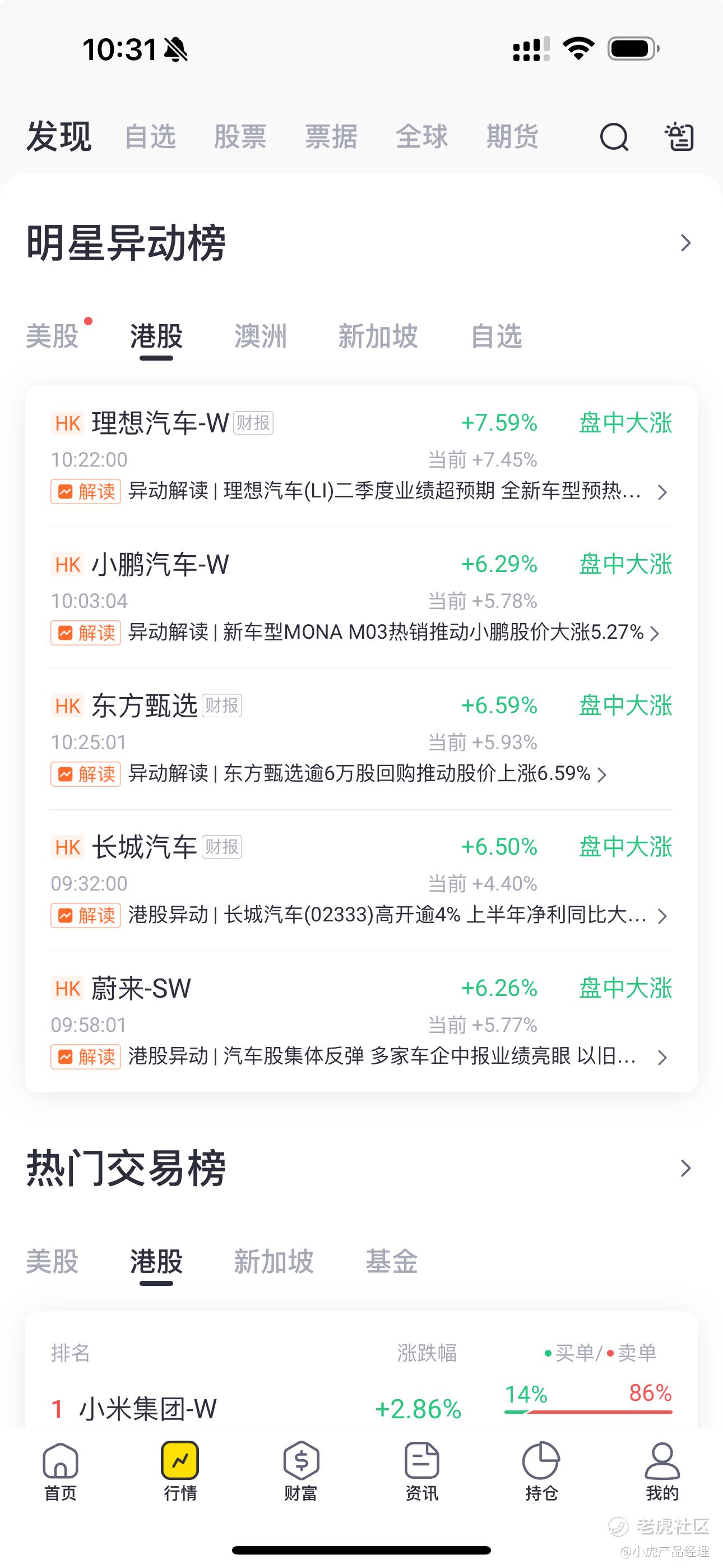723x1568 pixels.
Task: Open the 全球 top tab
Action: pyautogui.click(x=421, y=136)
